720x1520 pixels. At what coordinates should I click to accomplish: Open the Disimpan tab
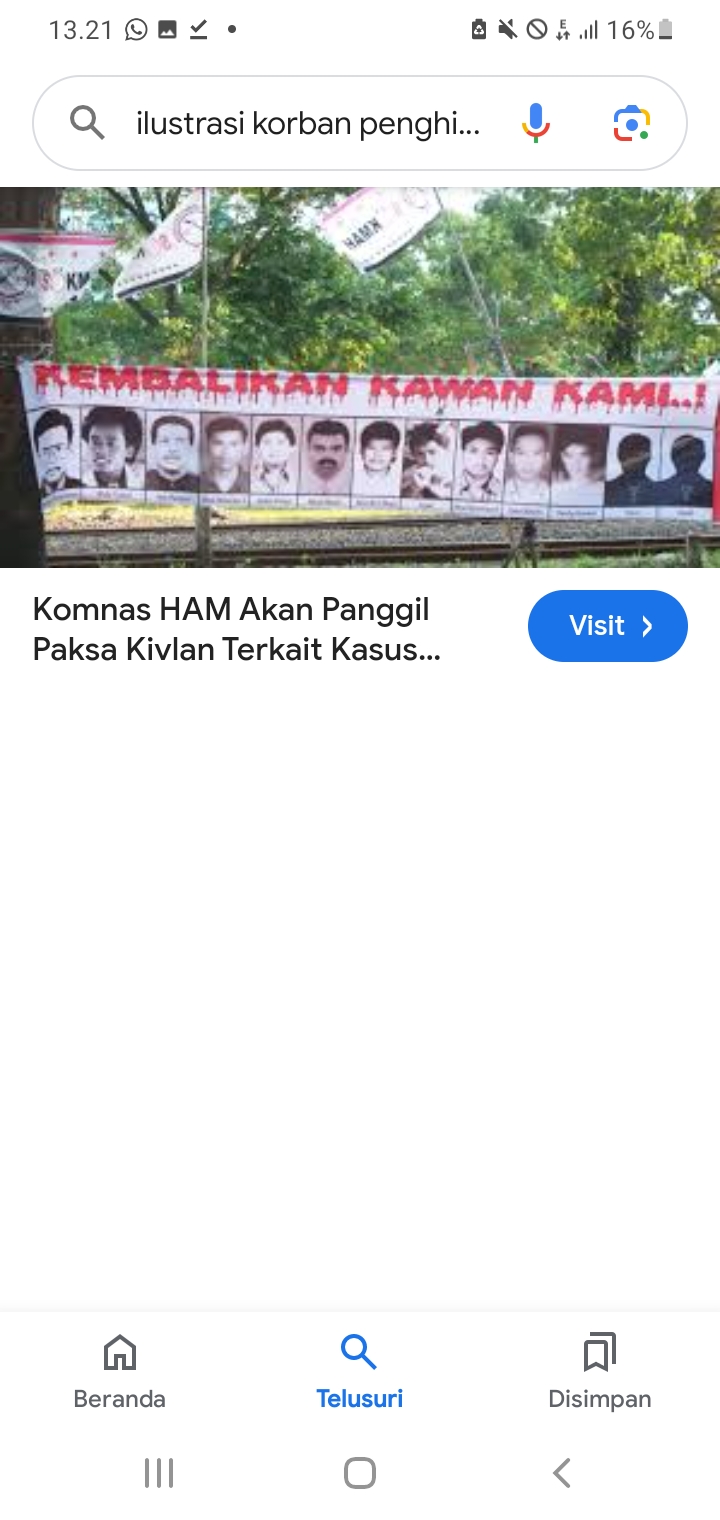[599, 1372]
